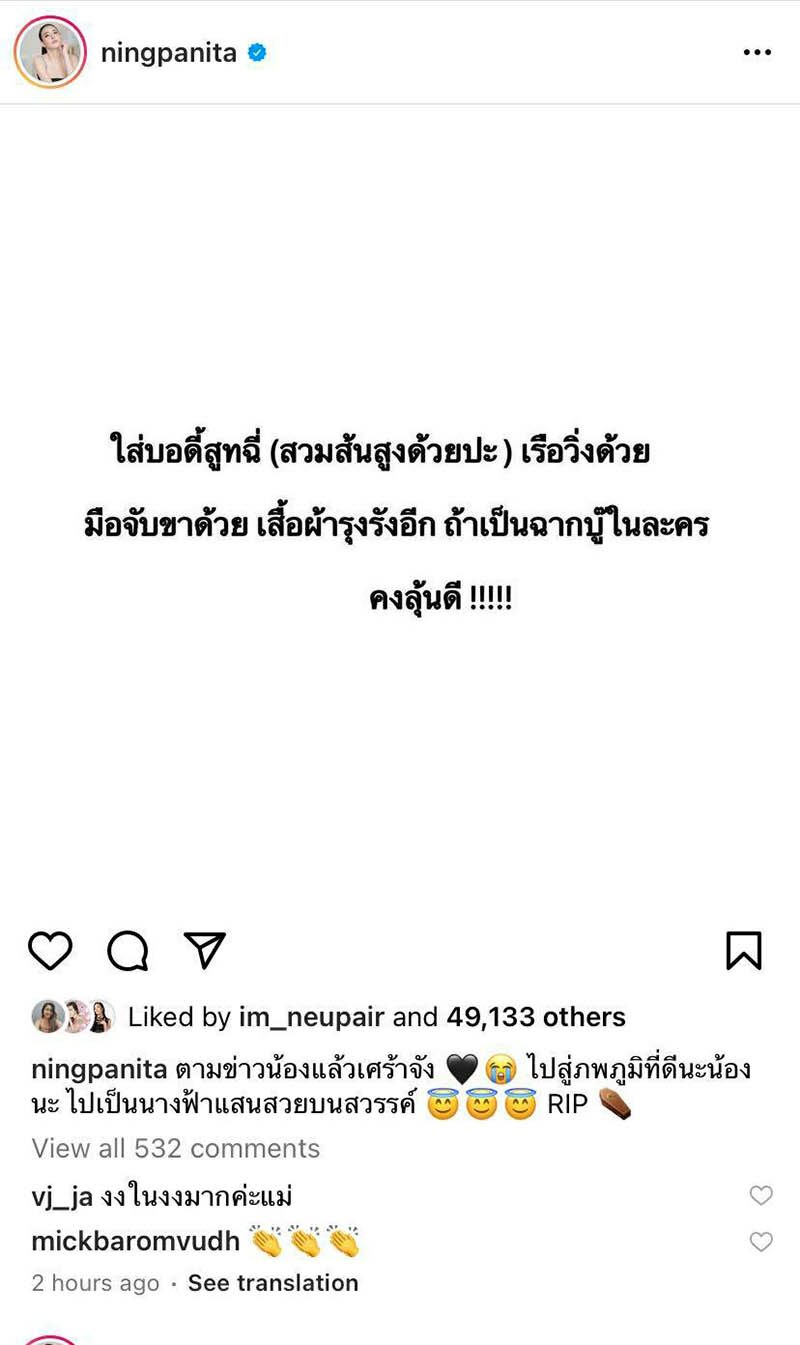This screenshot has height=1345, width=800.
Task: View all 532 comments
Action: [176, 1148]
